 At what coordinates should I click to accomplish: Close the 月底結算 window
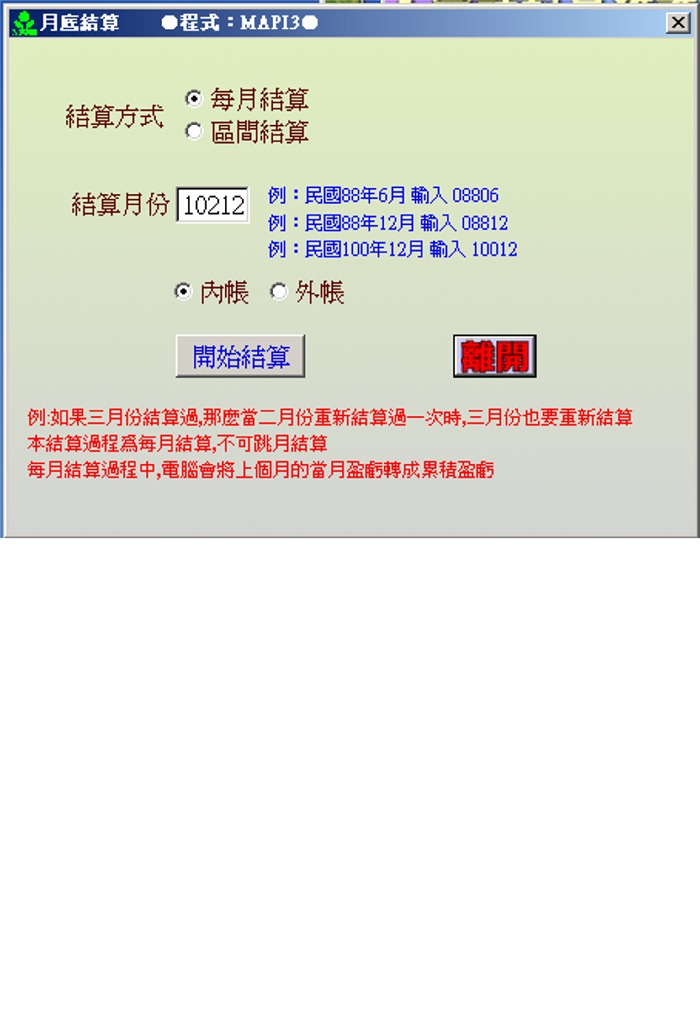pos(677,23)
